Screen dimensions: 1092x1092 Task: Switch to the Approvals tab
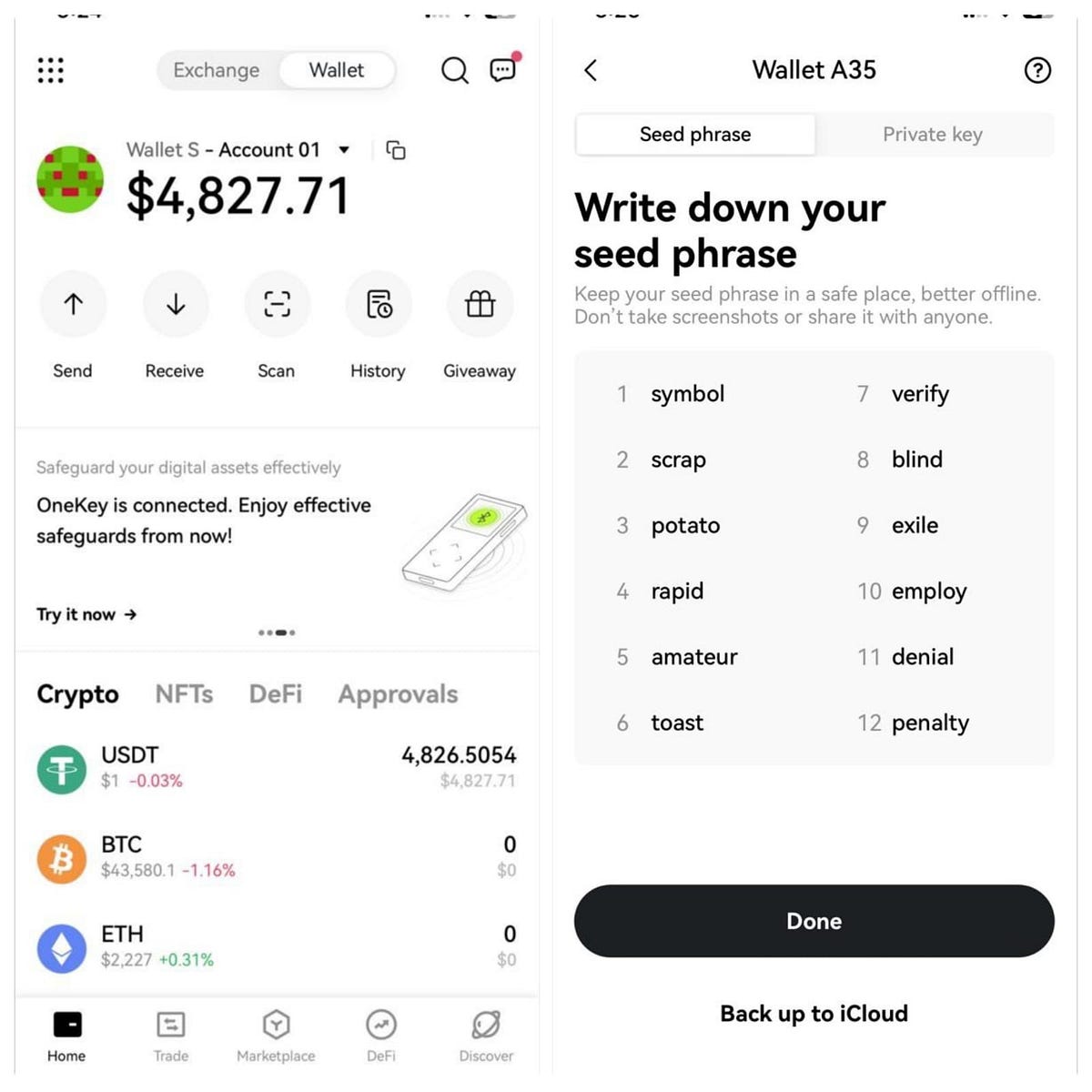398,694
